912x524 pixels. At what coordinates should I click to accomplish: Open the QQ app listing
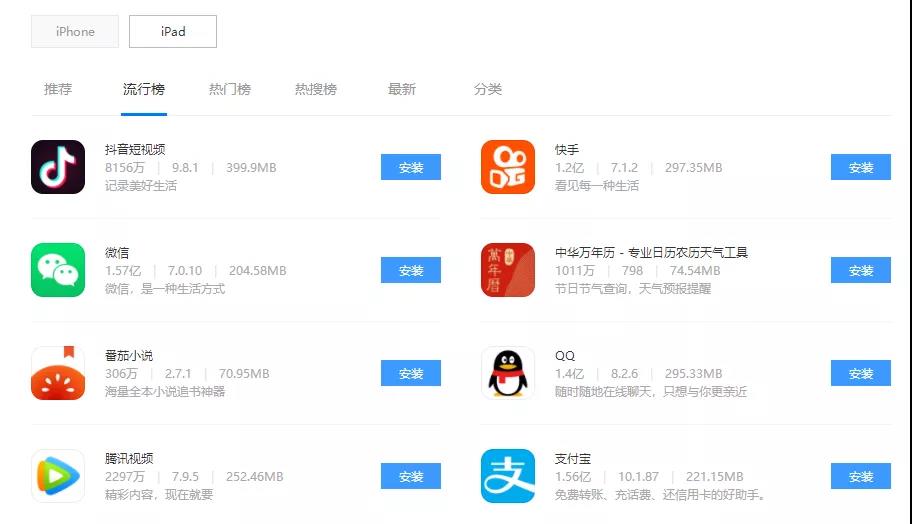coord(565,355)
